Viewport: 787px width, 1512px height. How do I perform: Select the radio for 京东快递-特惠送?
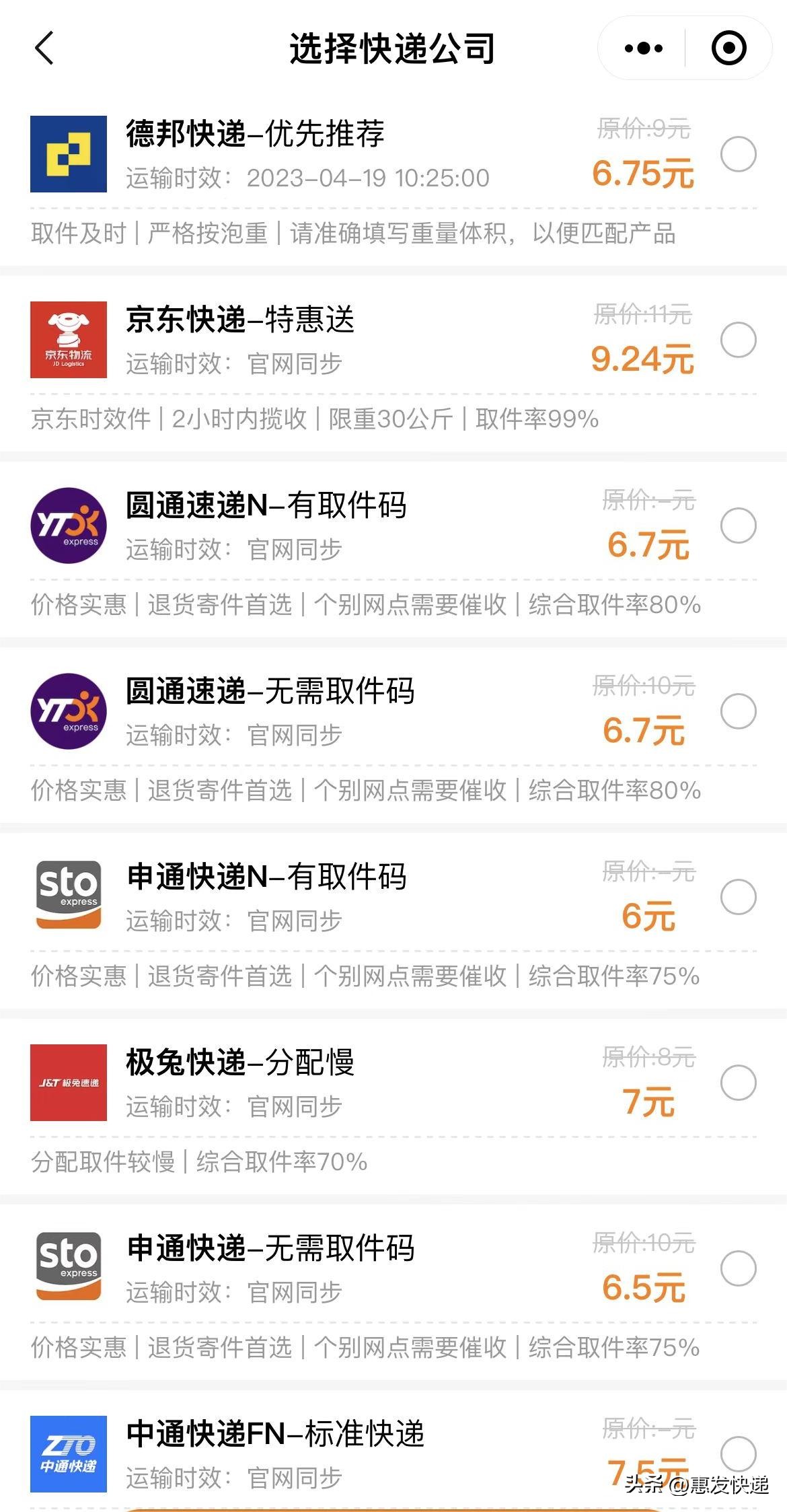coord(738,340)
